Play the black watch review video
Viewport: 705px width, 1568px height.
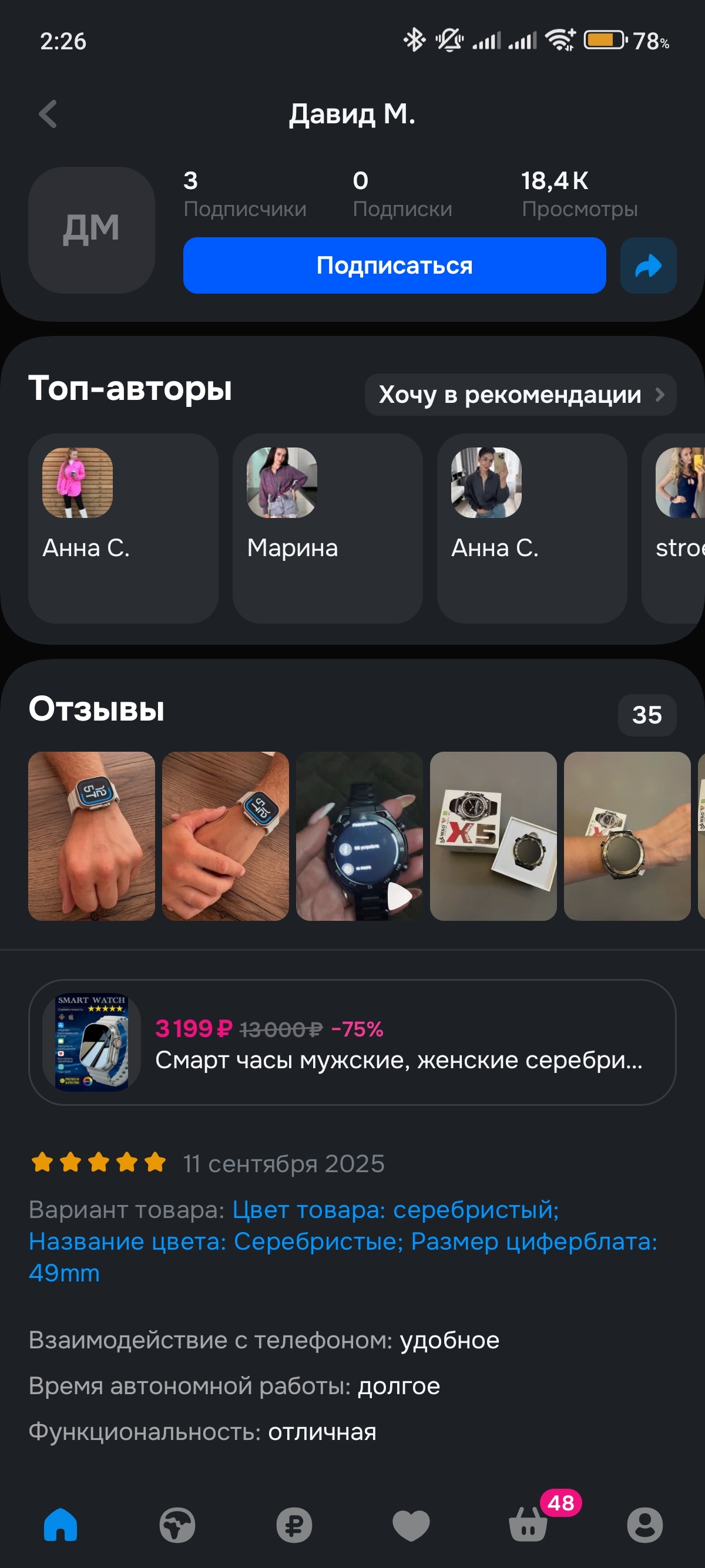(359, 836)
